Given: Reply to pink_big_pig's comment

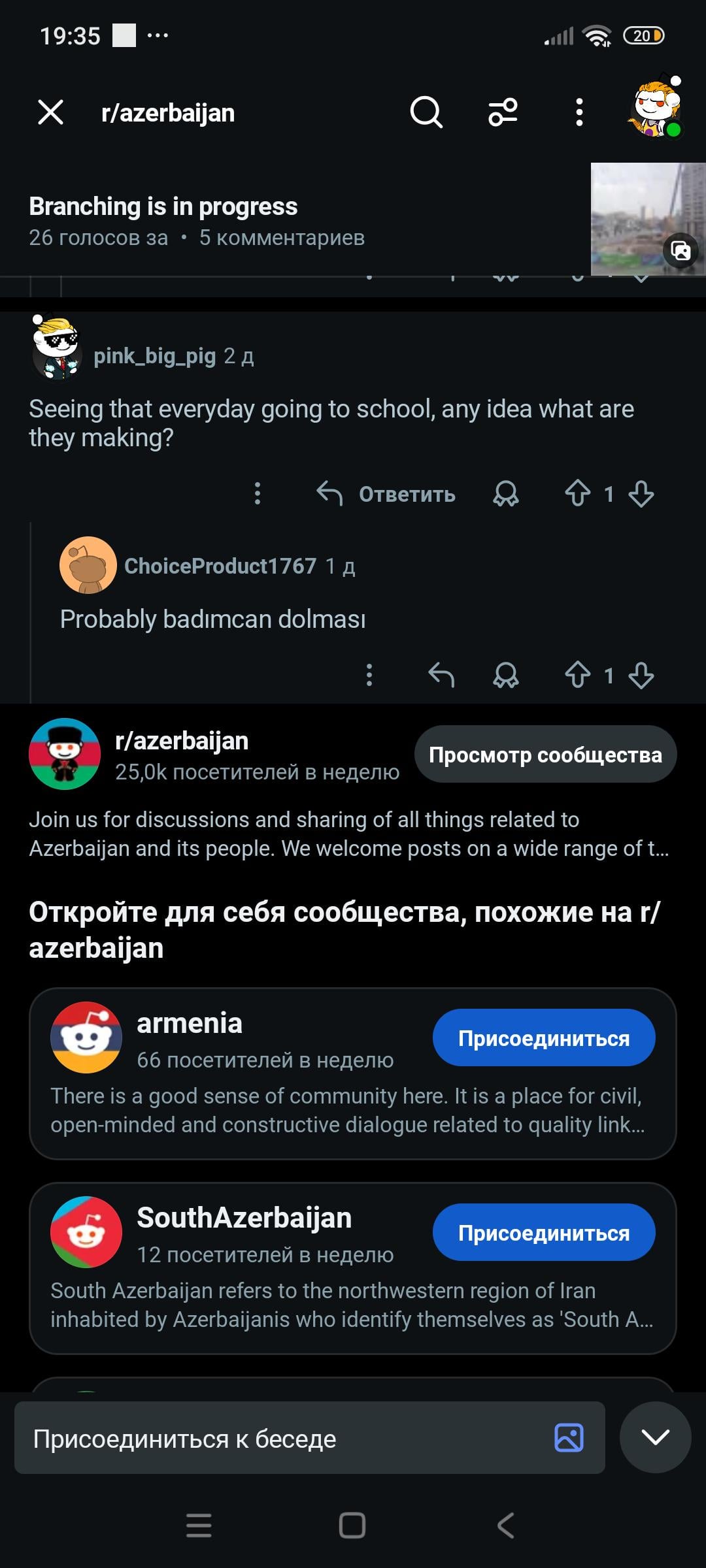Looking at the screenshot, I should [x=386, y=494].
